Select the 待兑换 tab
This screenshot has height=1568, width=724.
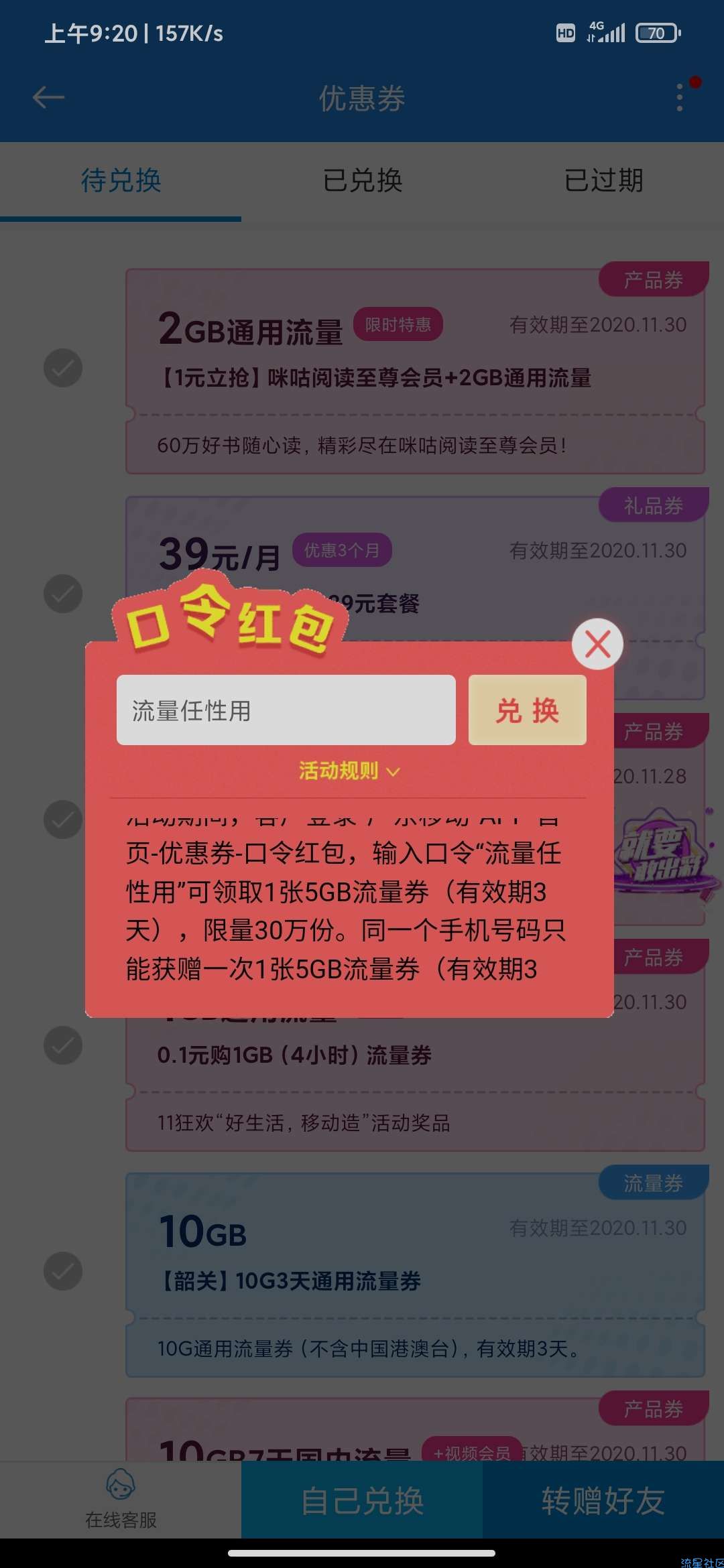(121, 180)
